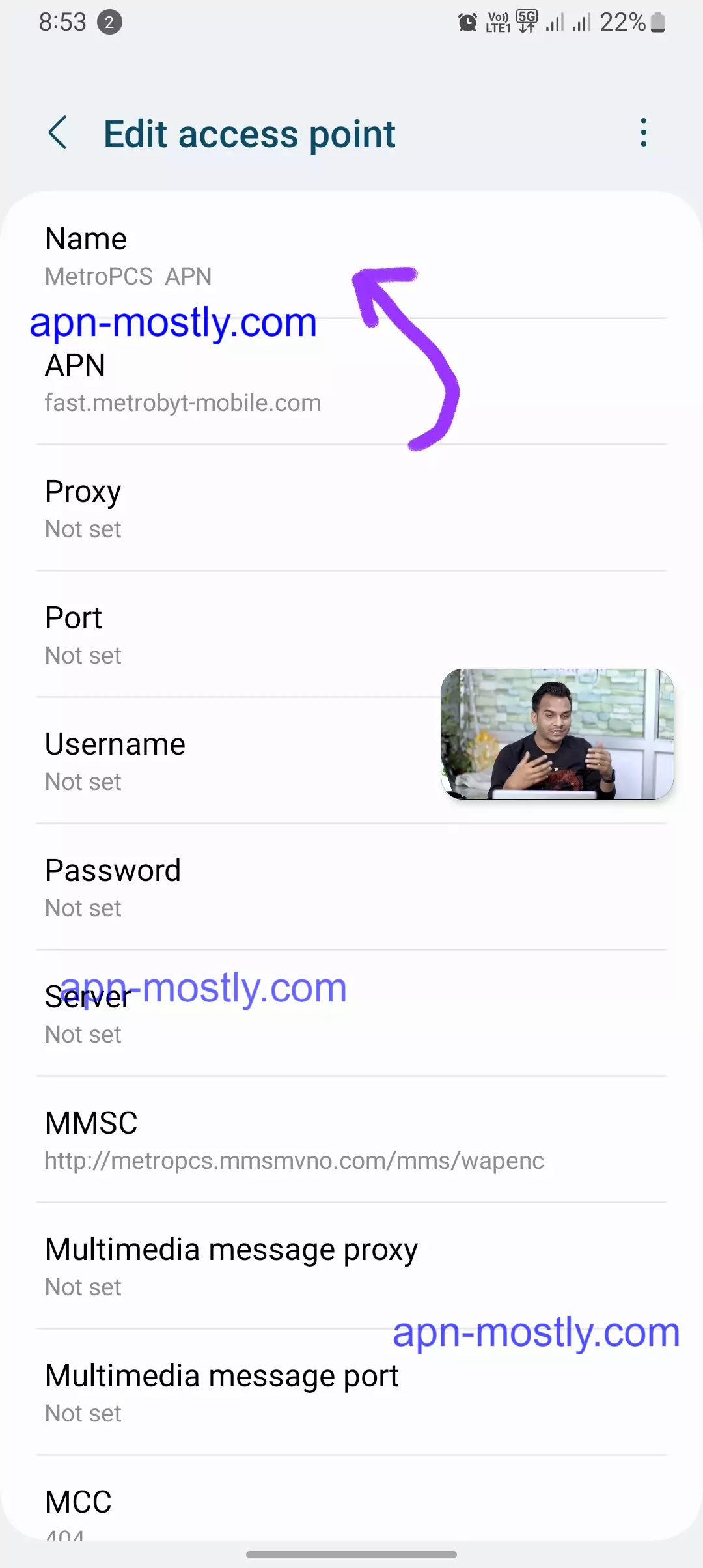Edit the Username setting
The image size is (703, 1568).
click(195, 762)
